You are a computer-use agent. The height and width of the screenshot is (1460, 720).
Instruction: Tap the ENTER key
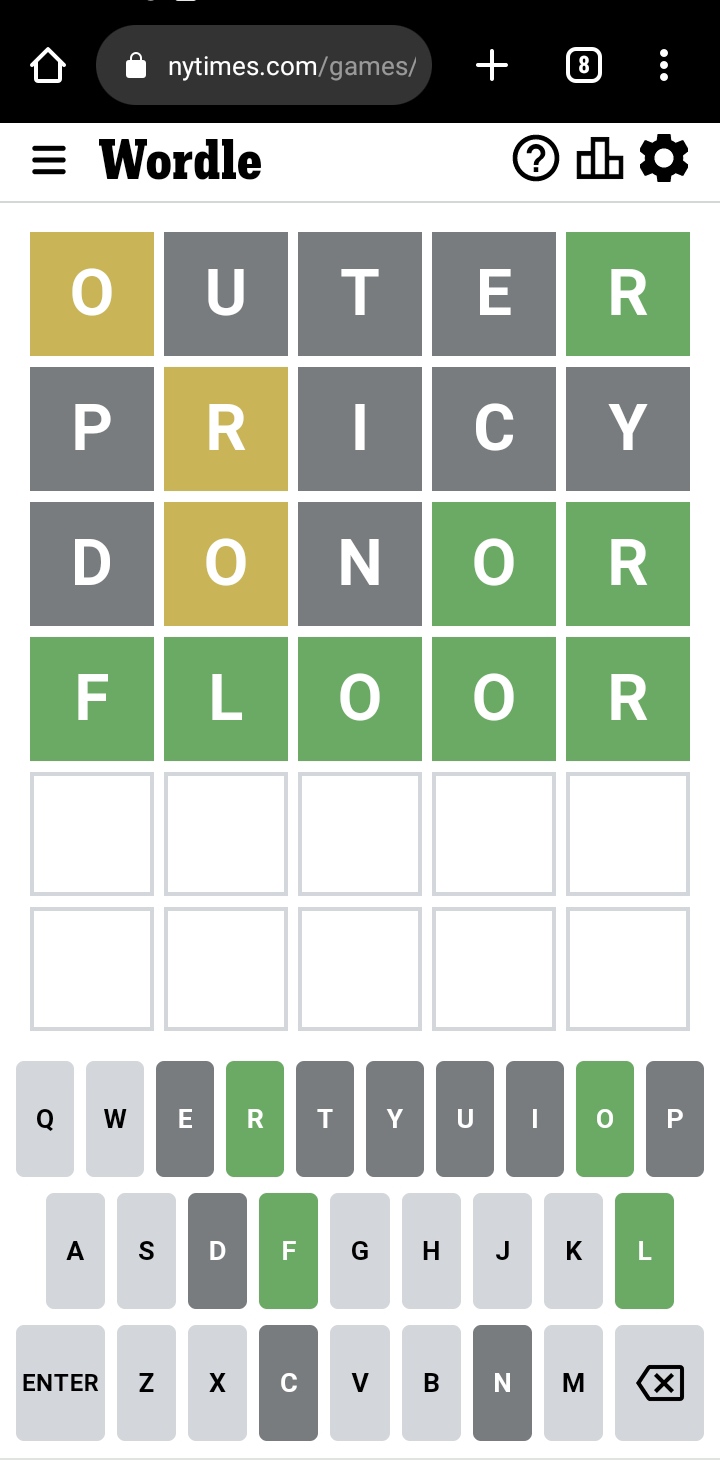point(60,1383)
